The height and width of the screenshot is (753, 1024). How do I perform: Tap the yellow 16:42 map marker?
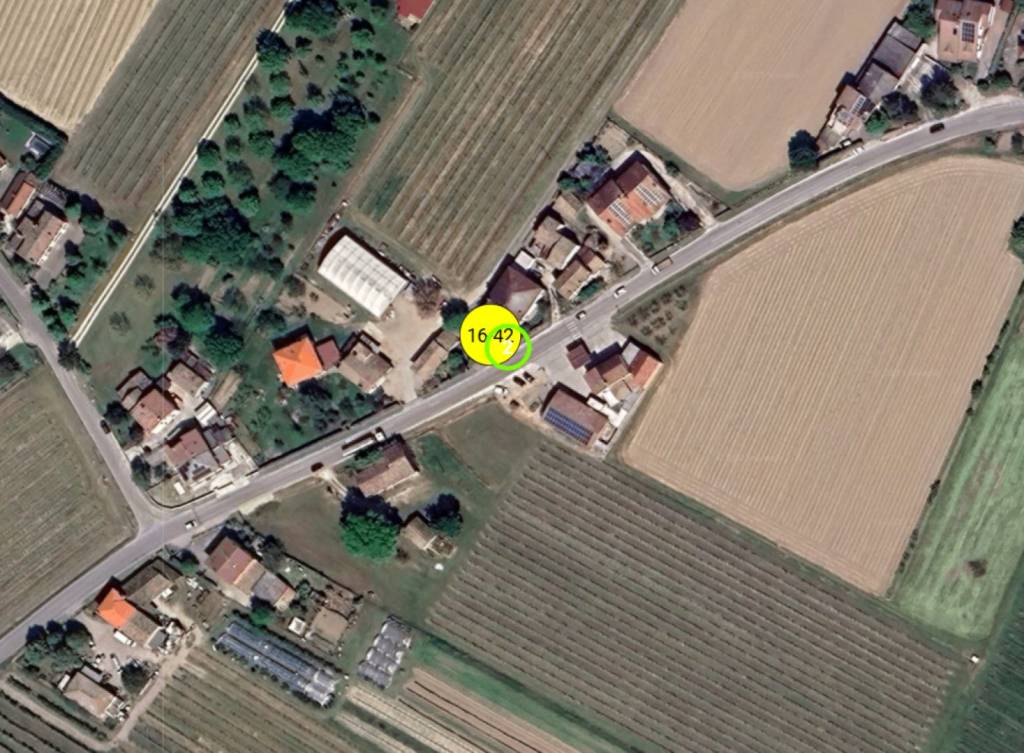tap(479, 334)
